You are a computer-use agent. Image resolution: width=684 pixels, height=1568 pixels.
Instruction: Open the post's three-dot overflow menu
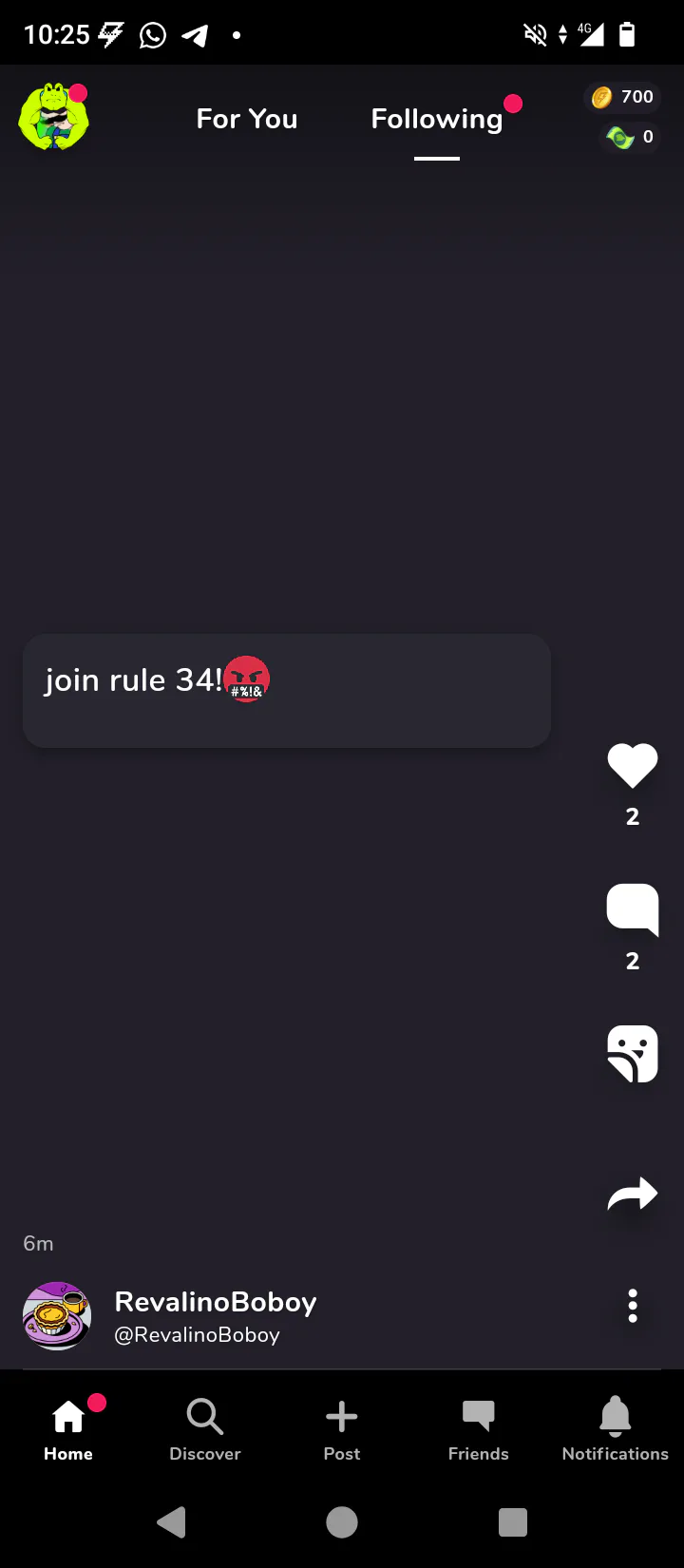point(632,1307)
